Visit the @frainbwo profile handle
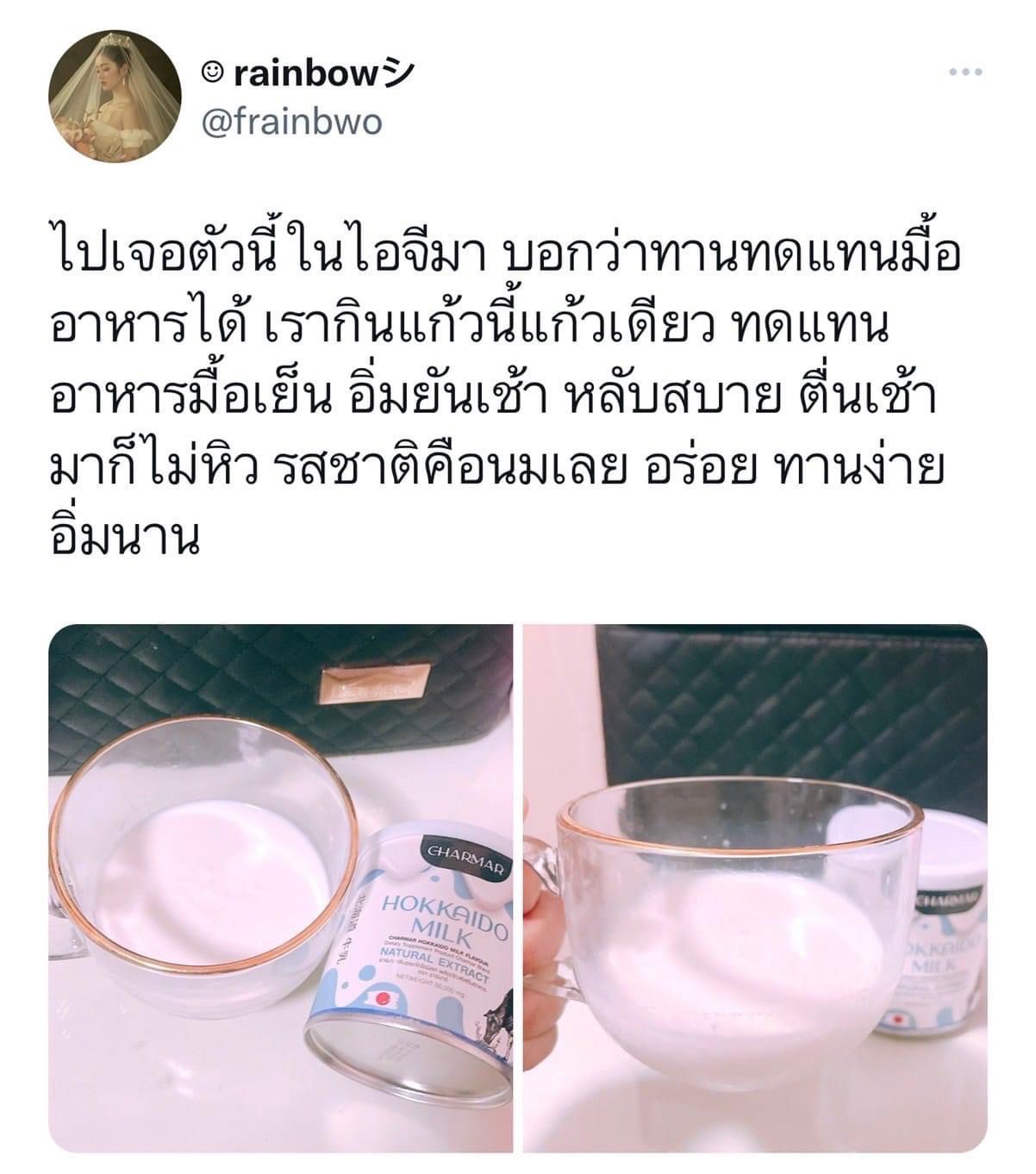Screen dimensions: 1036x1174 290,122
